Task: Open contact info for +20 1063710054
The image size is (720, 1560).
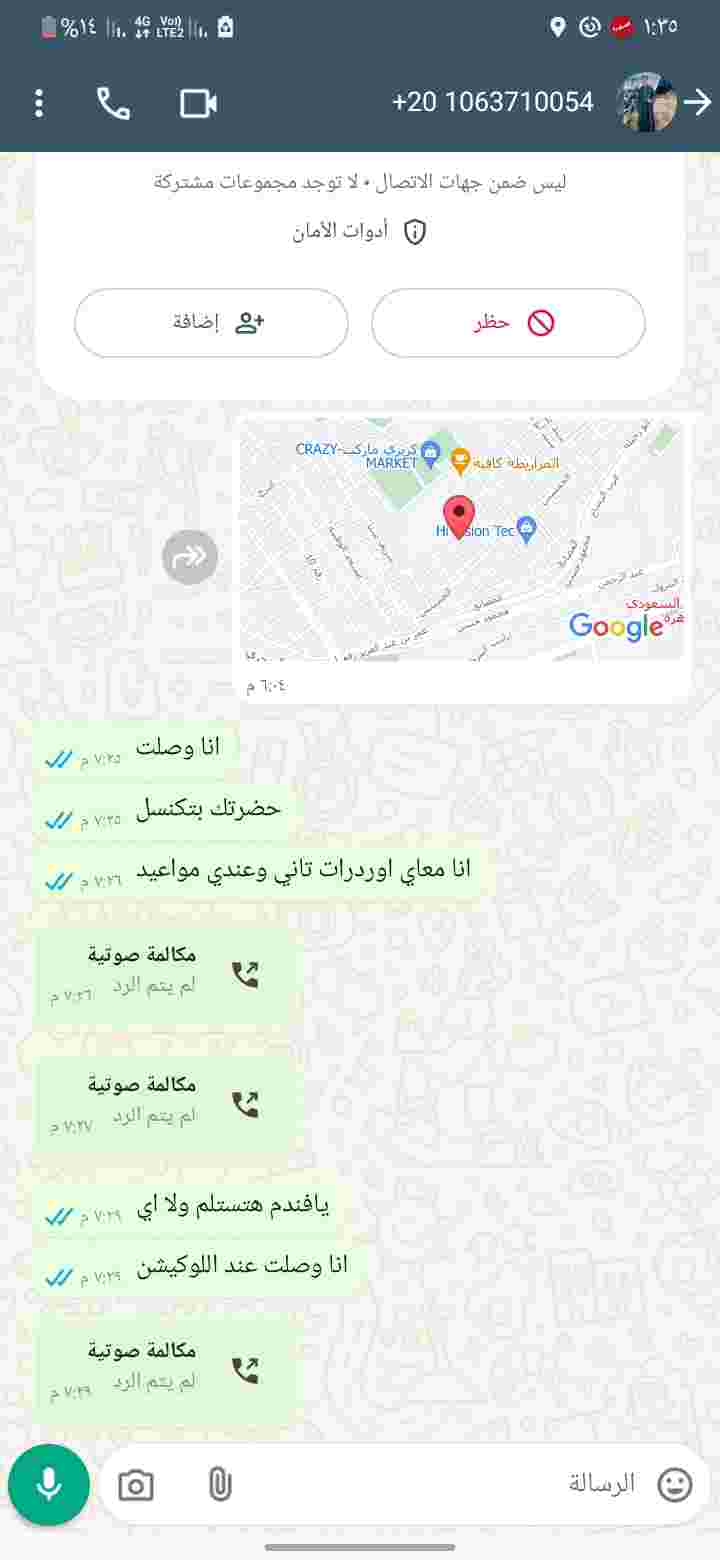Action: click(x=492, y=102)
